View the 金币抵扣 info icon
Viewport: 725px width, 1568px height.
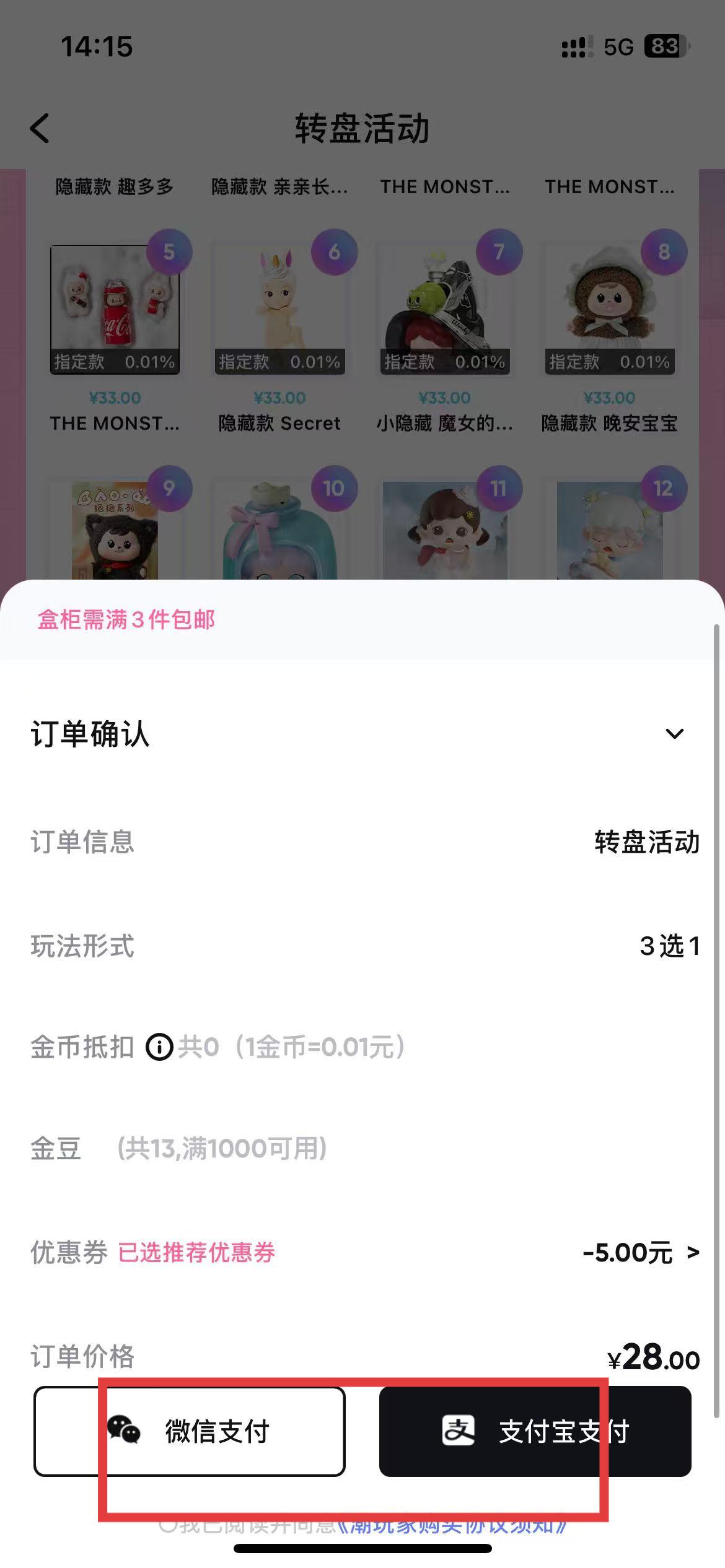pyautogui.click(x=159, y=1047)
